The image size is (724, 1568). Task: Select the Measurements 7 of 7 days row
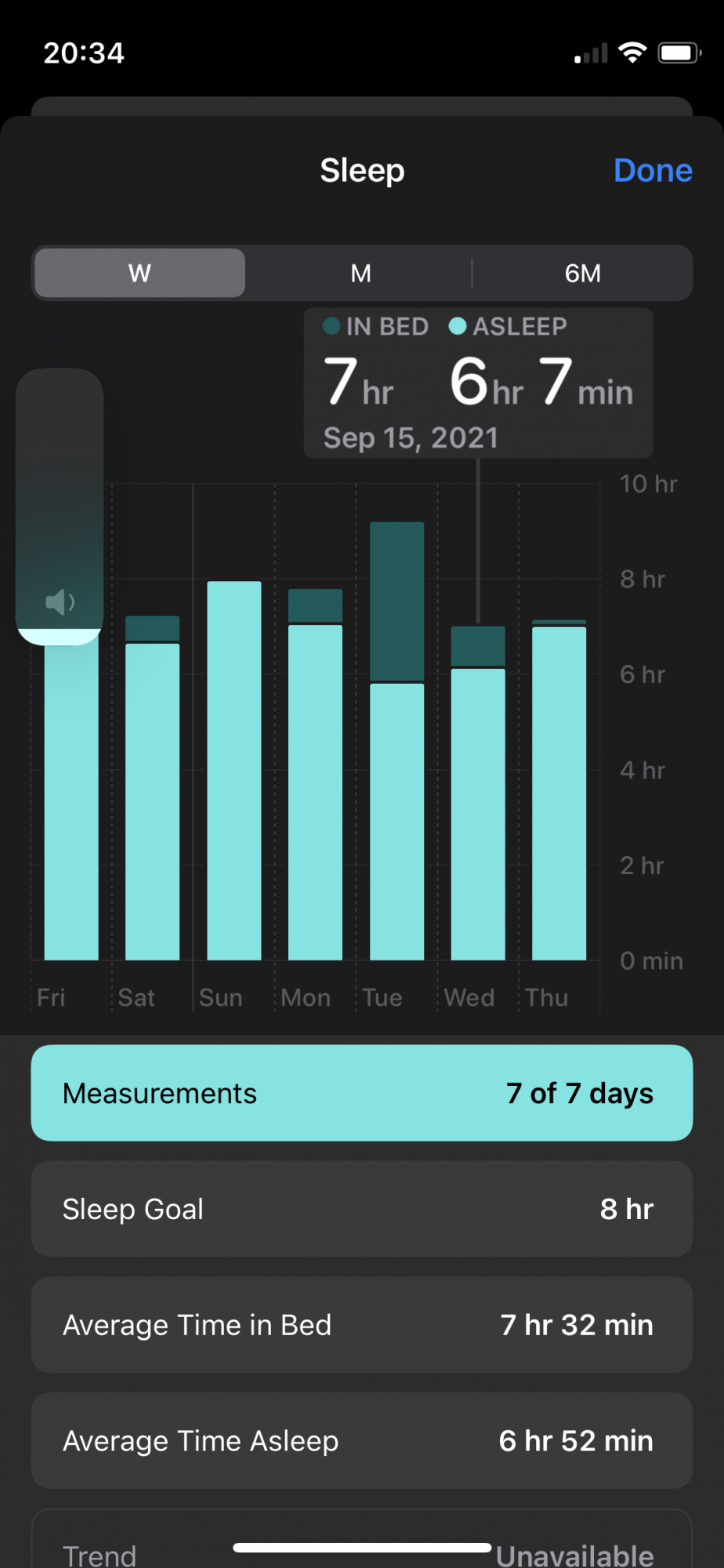point(362,1093)
